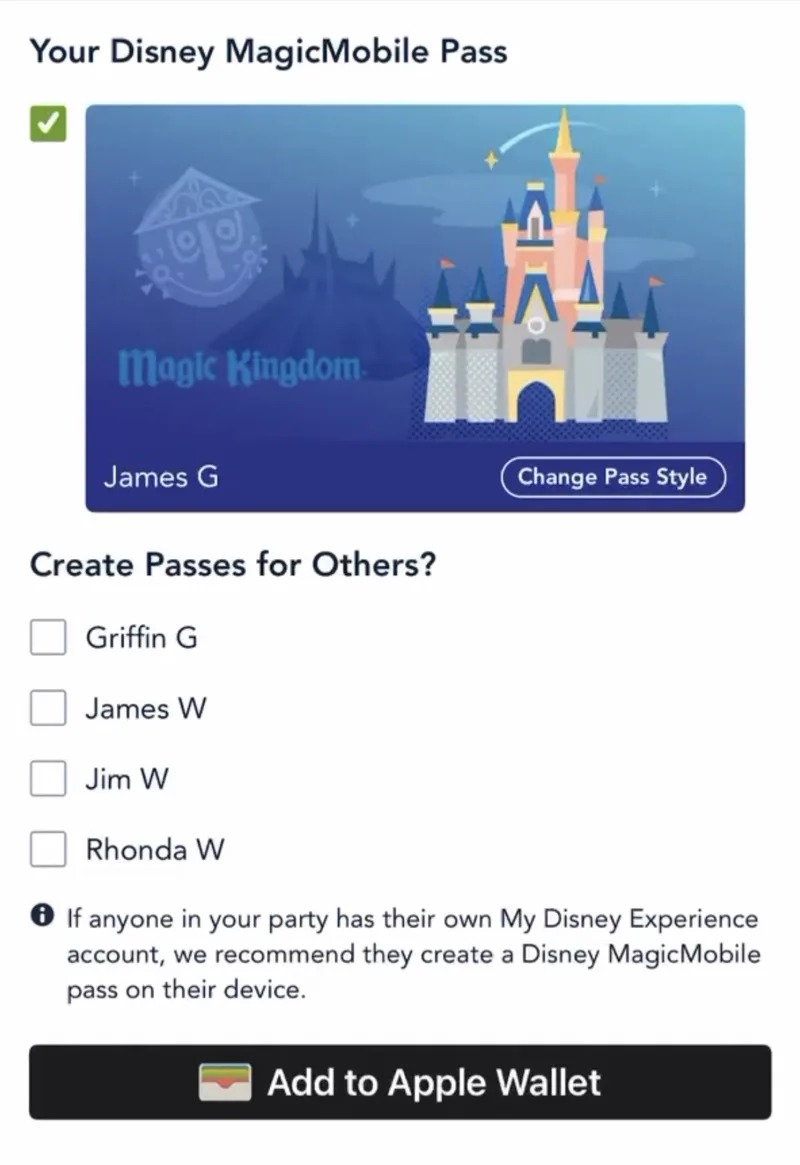The width and height of the screenshot is (800, 1165).
Task: Click the Your Disney MagicMobile Pass heading
Action: [268, 51]
